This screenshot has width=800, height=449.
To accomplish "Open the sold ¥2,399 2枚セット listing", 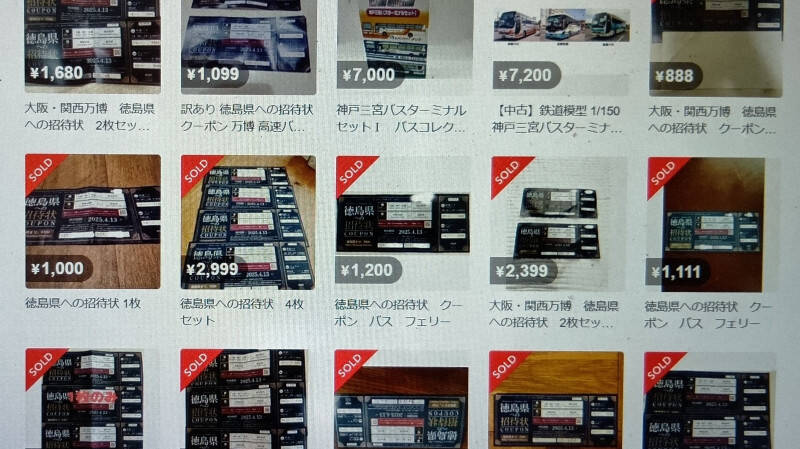I will coord(556,222).
